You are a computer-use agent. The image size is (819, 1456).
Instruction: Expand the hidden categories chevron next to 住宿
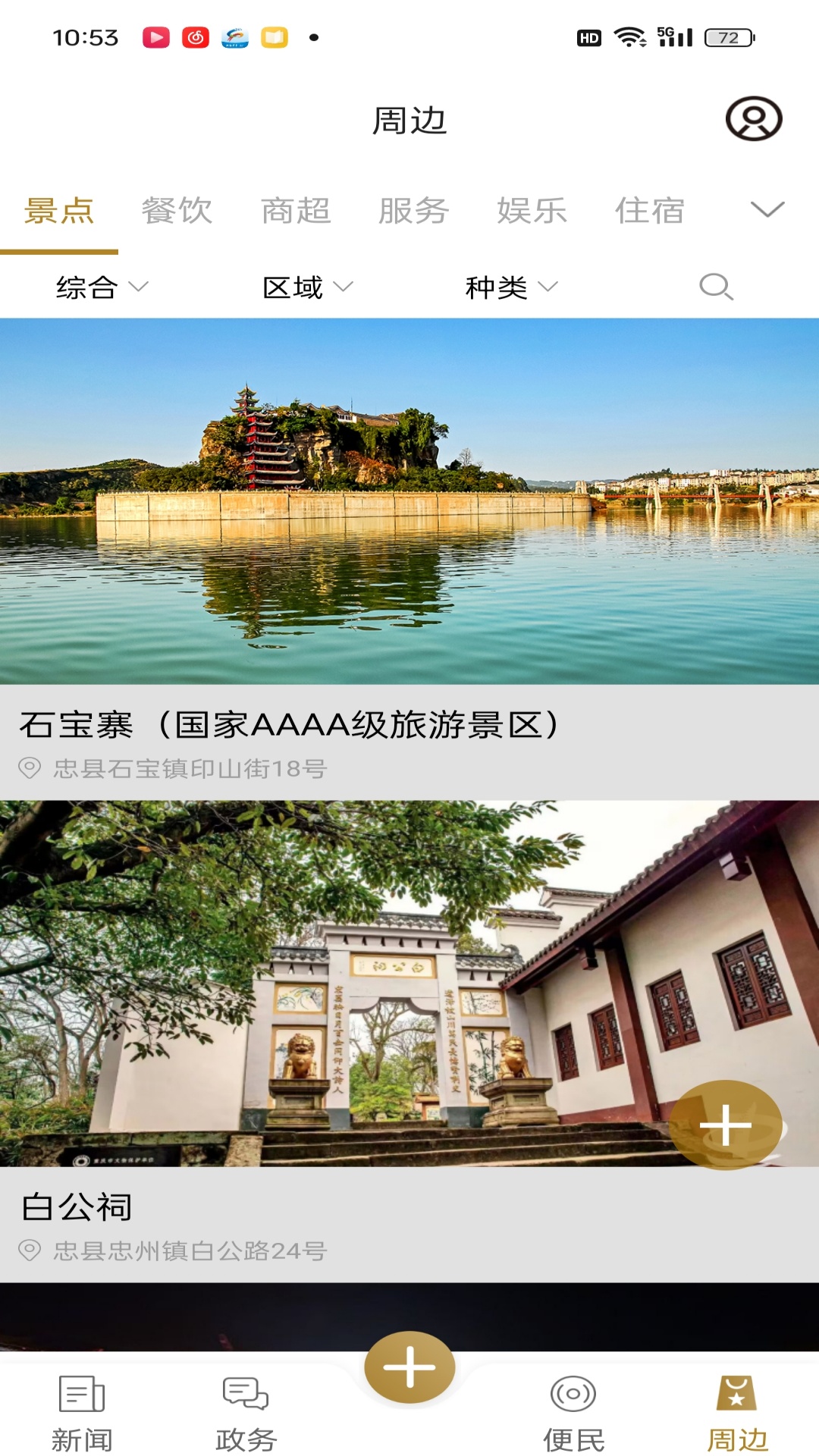(x=768, y=210)
